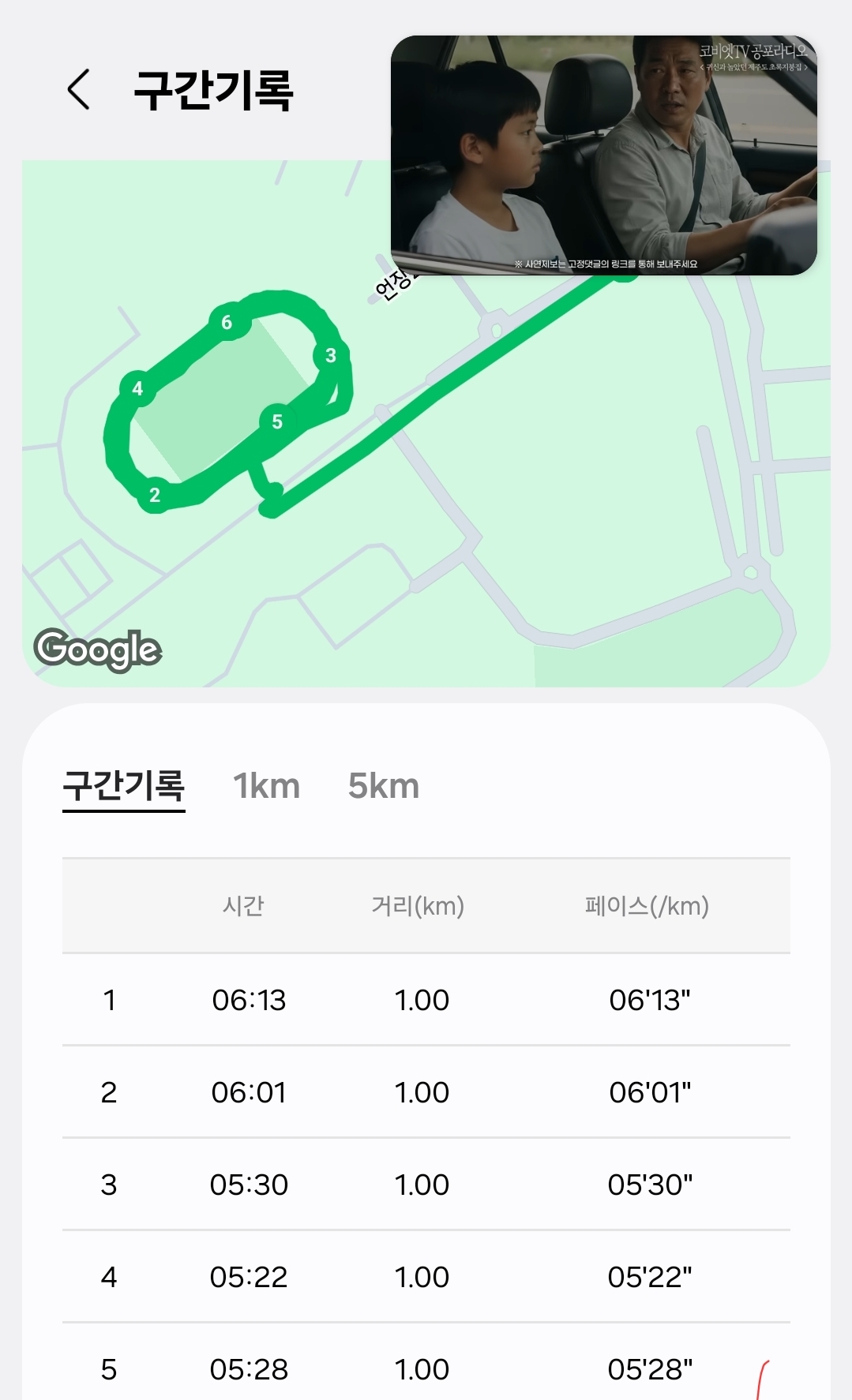
Task: Open the floating picture-in-picture video
Action: click(604, 155)
